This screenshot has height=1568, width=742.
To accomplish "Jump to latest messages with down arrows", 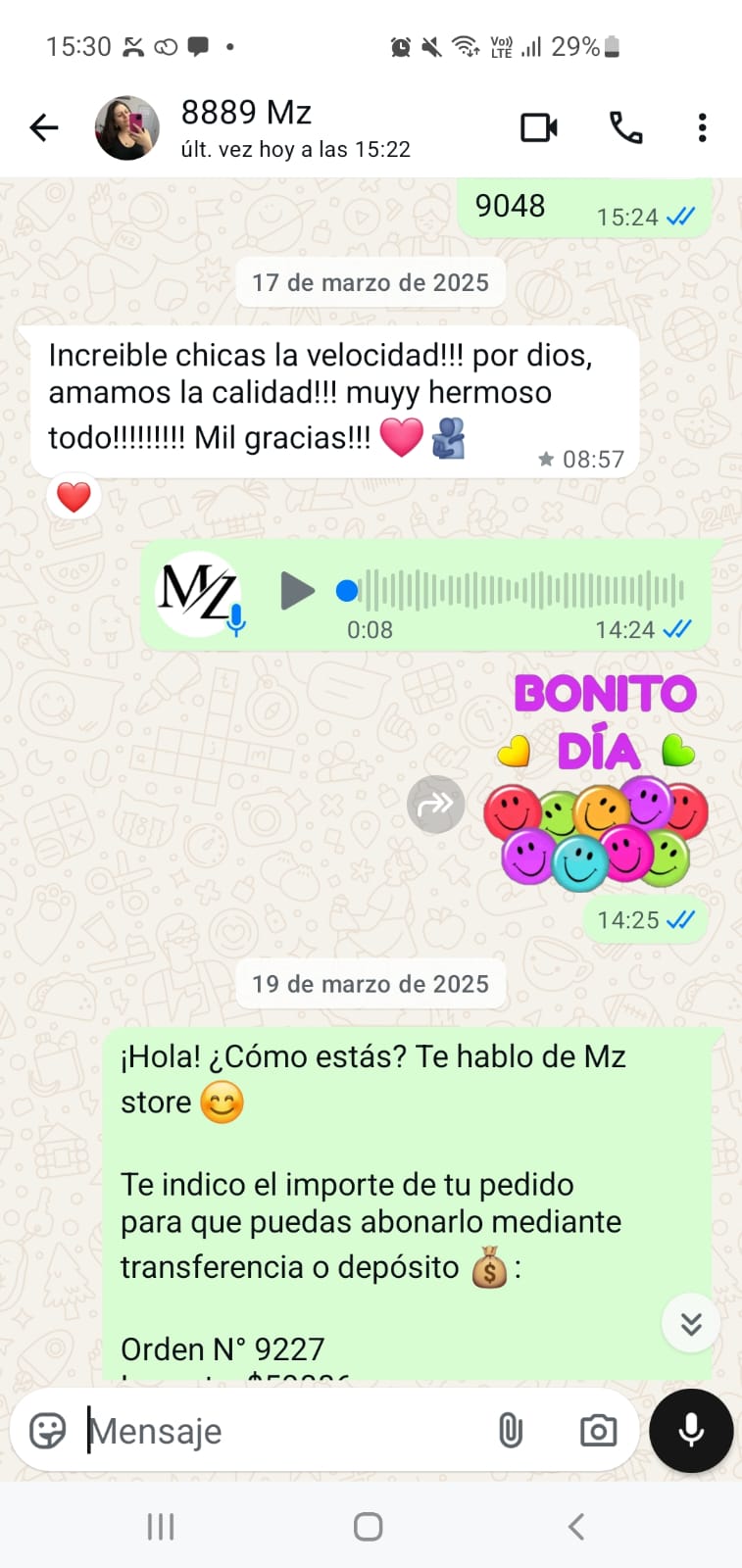I will tap(691, 1324).
